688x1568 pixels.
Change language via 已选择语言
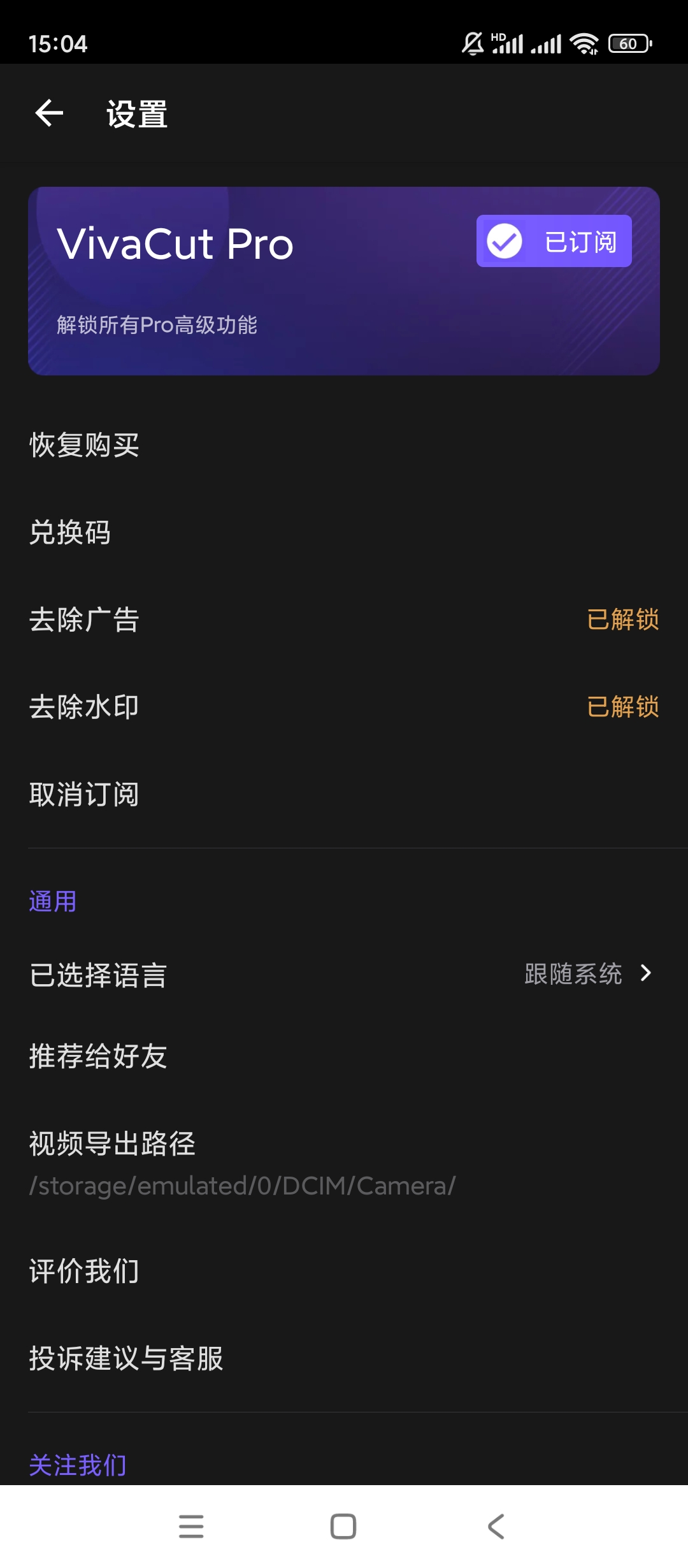[x=344, y=975]
